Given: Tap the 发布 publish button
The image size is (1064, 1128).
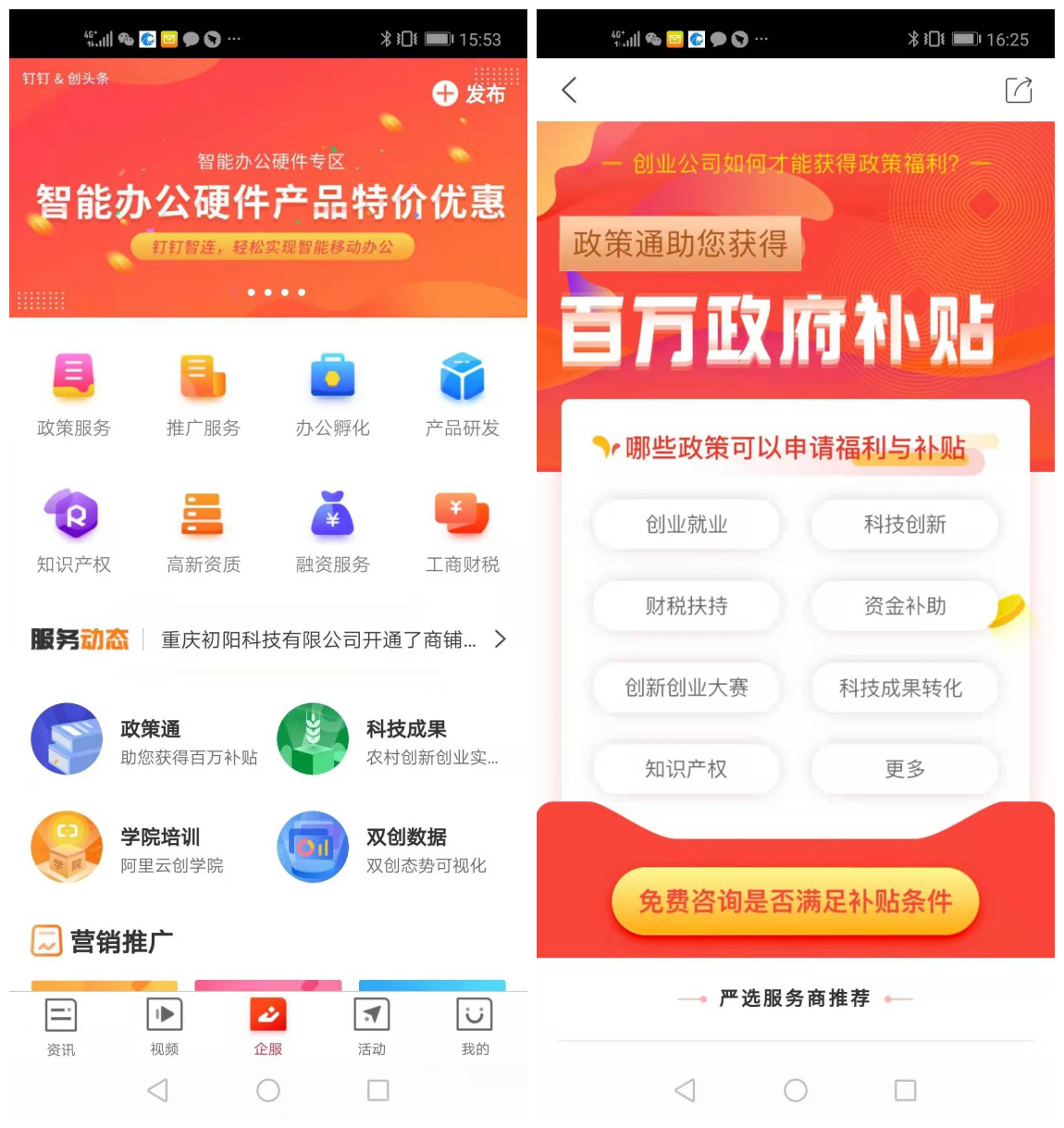Looking at the screenshot, I should click(x=470, y=93).
